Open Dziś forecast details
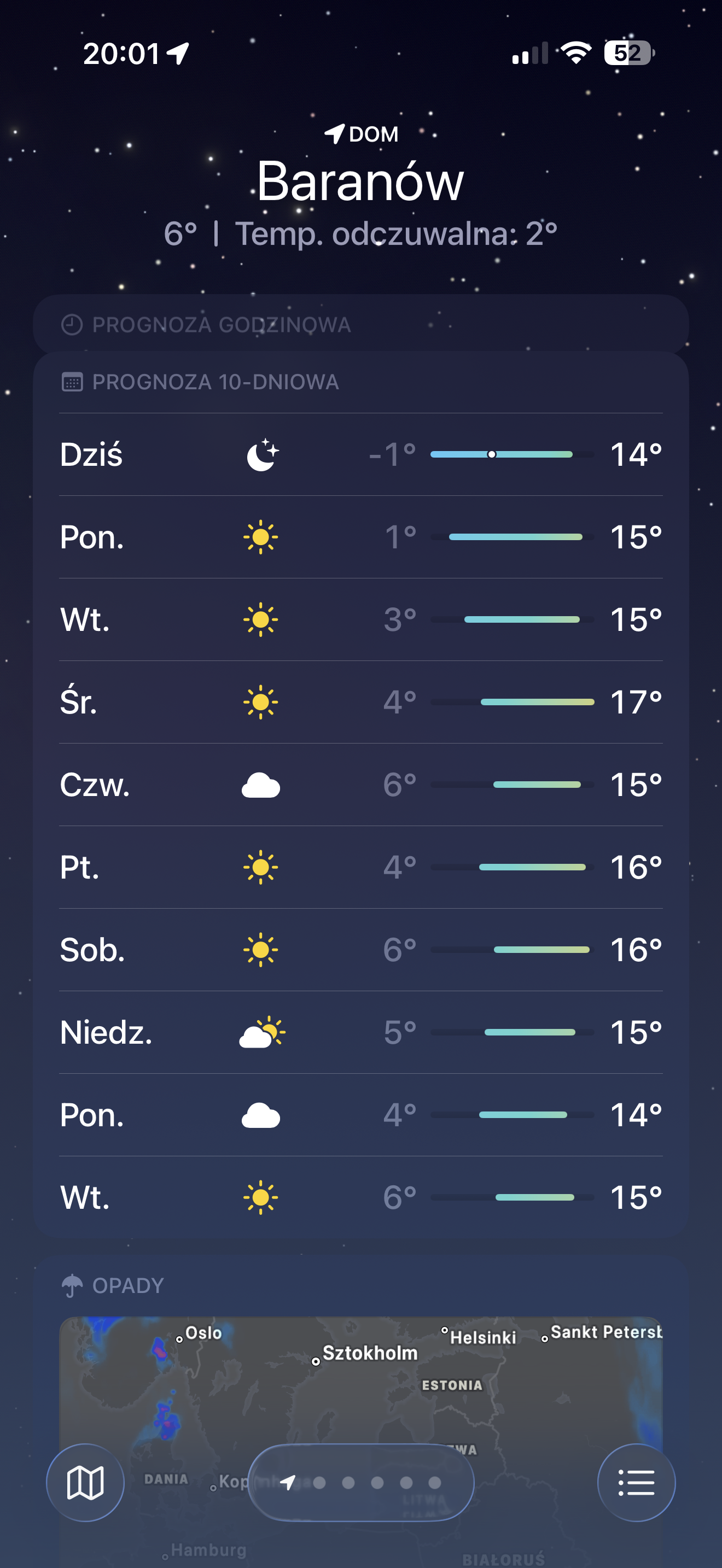Viewport: 722px width, 1568px height. 360,454
